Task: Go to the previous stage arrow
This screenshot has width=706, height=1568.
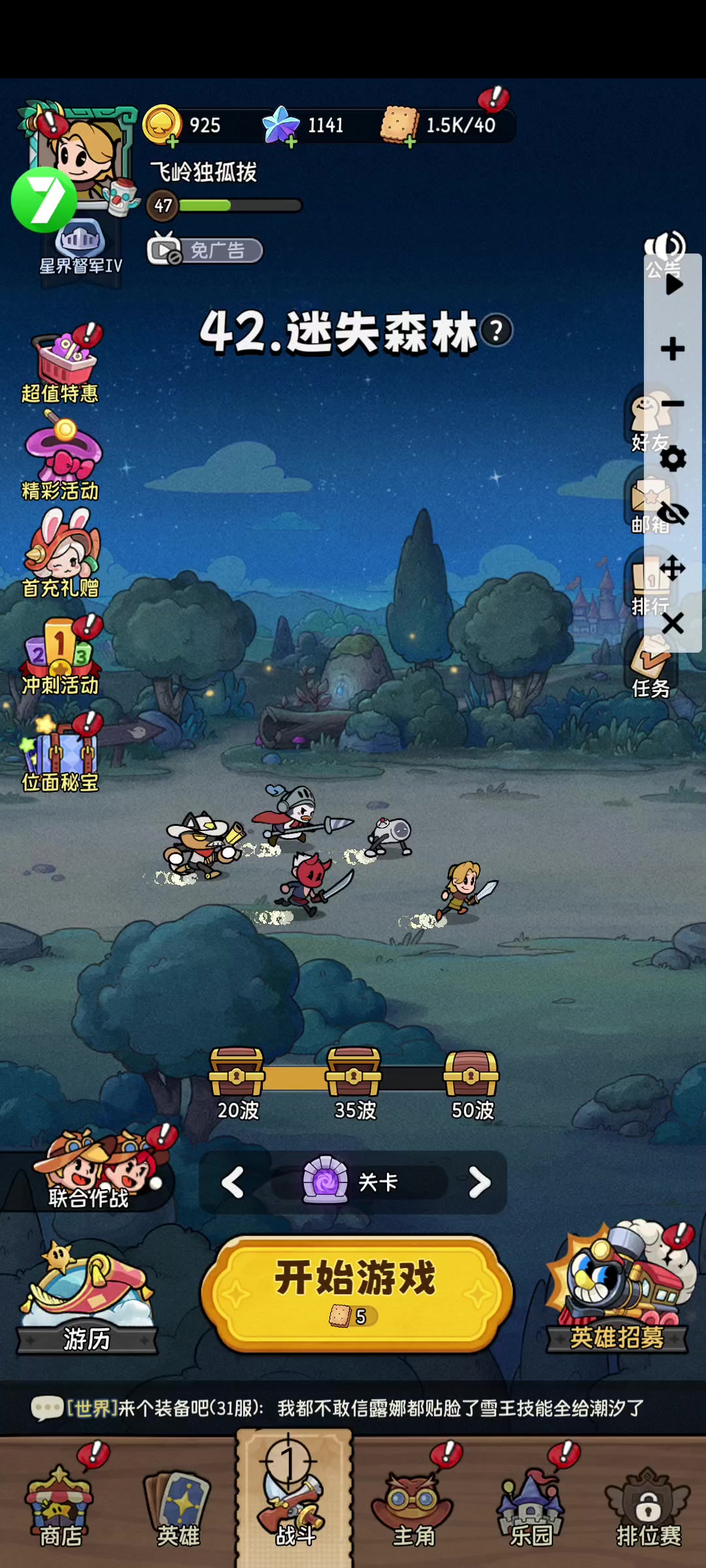Action: (233, 1183)
